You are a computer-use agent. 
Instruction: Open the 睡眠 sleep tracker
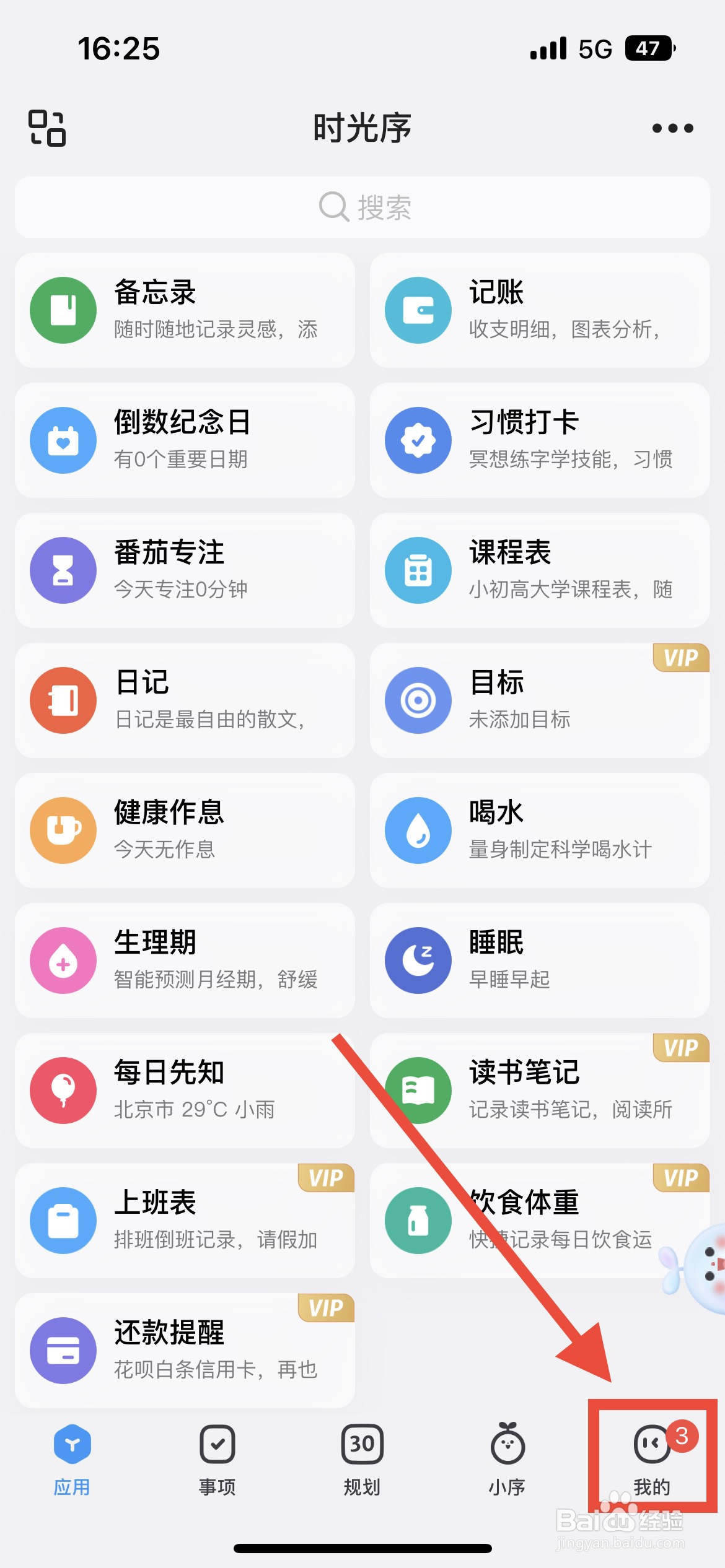pos(539,960)
